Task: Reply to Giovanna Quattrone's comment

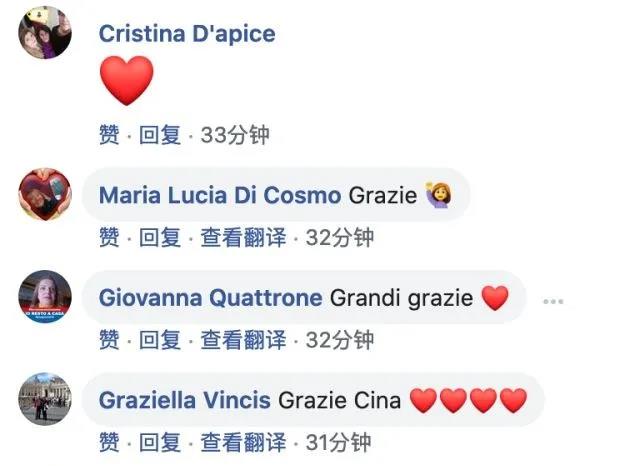Action: pyautogui.click(x=160, y=340)
